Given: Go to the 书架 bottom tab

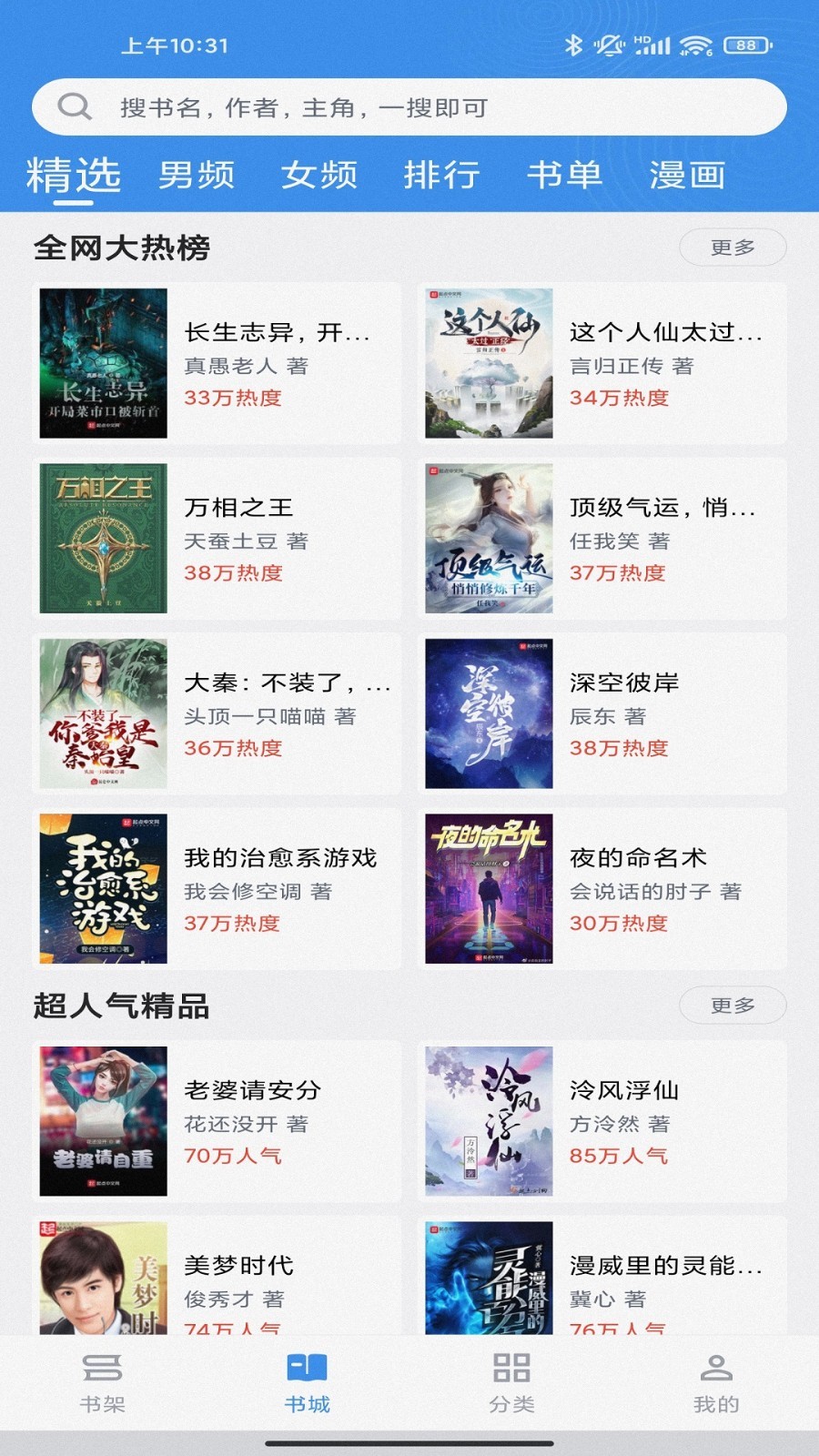Looking at the screenshot, I should pyautogui.click(x=102, y=1383).
